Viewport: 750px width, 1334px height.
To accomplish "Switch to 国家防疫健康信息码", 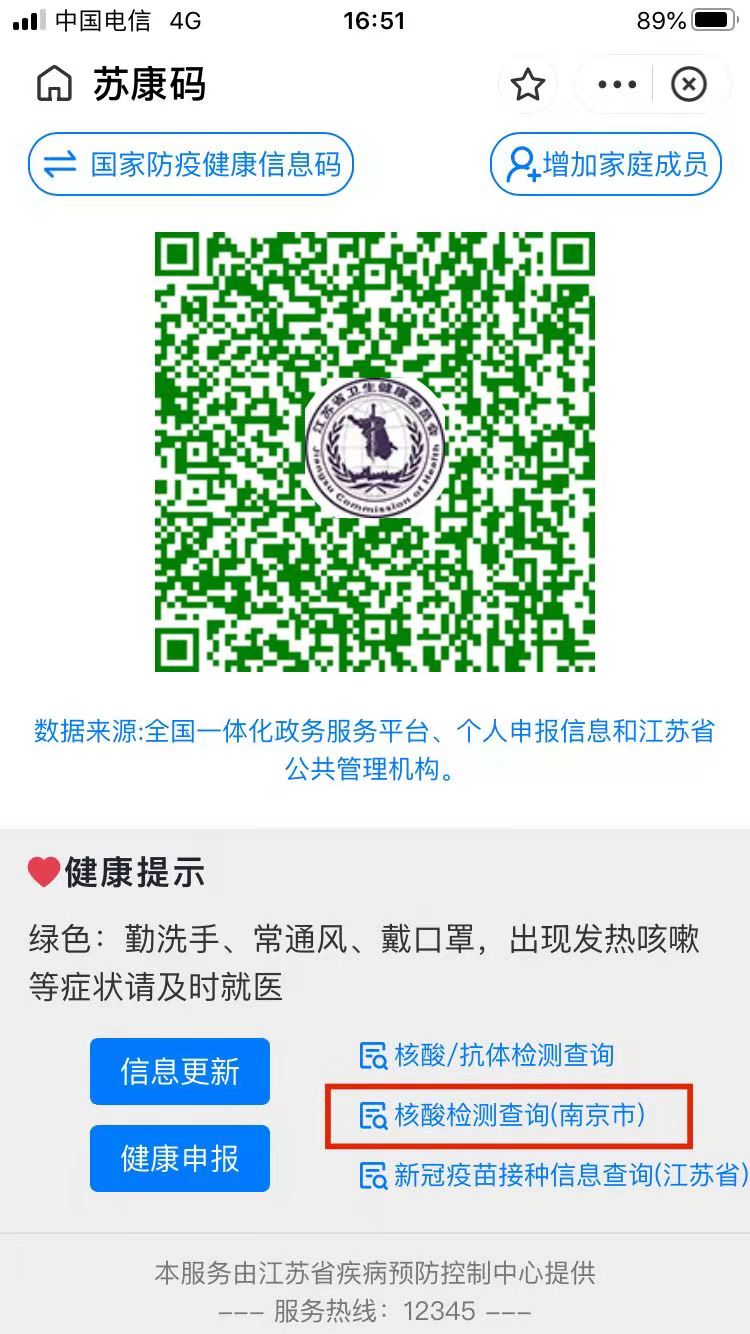I will [191, 164].
